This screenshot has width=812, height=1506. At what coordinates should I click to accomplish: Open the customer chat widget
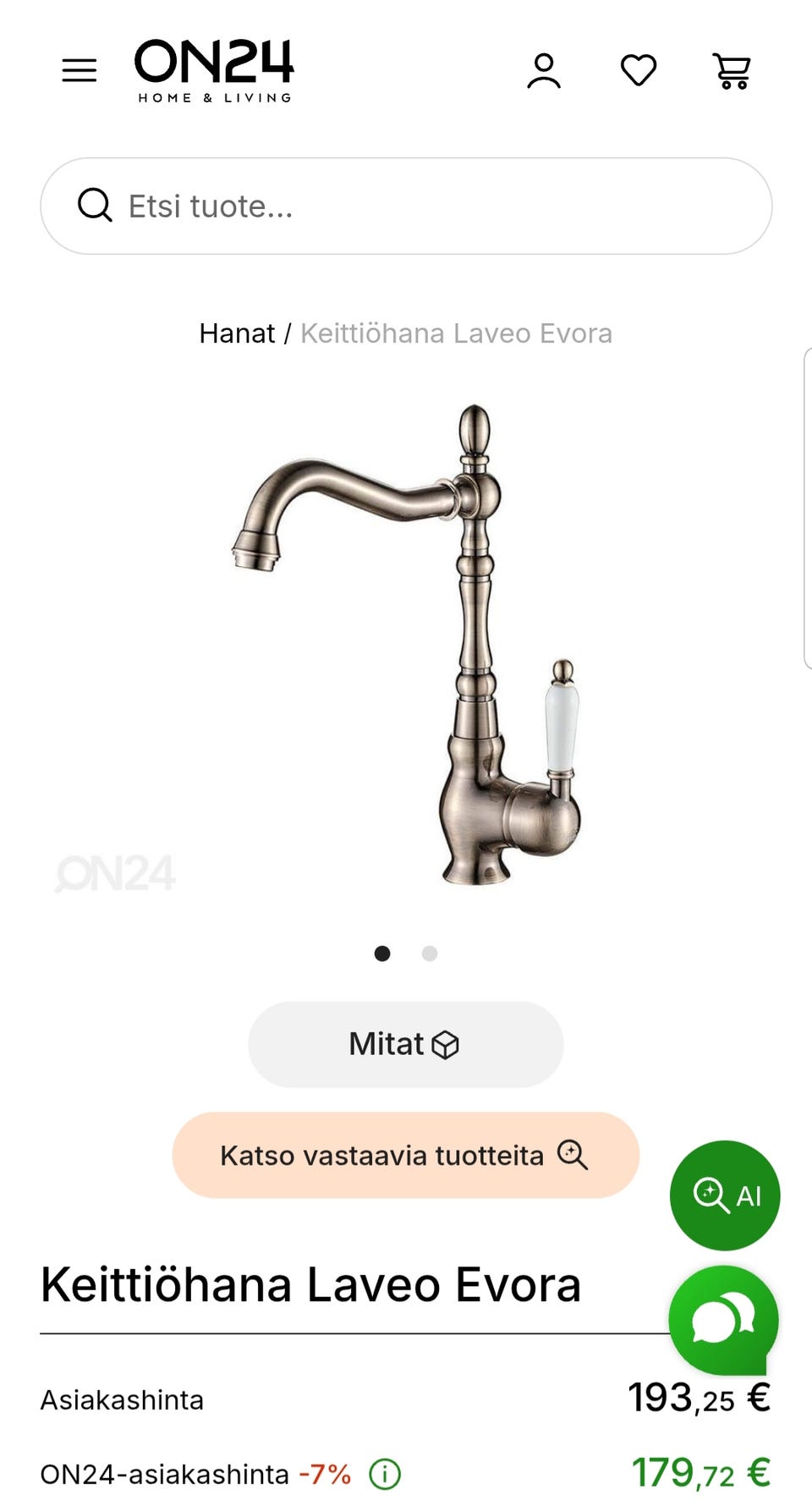pyautogui.click(x=724, y=1318)
